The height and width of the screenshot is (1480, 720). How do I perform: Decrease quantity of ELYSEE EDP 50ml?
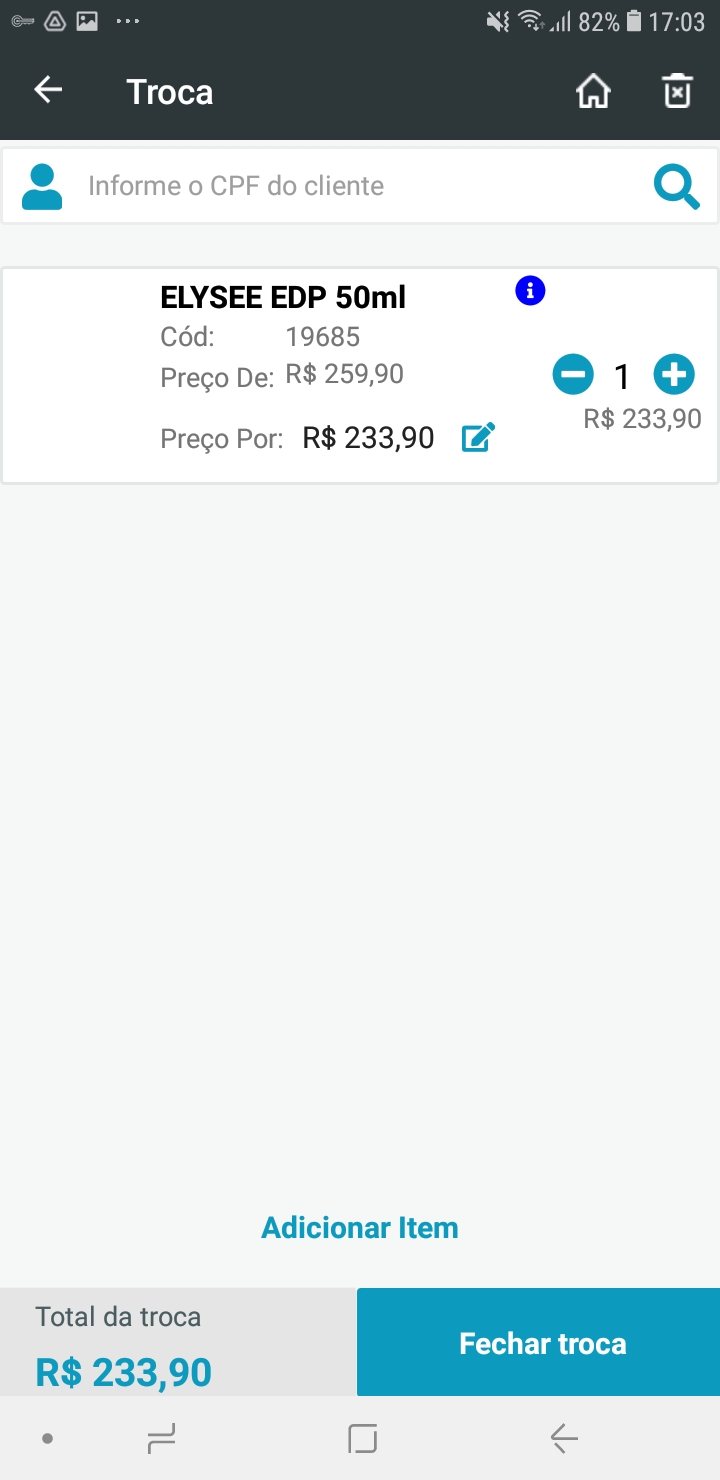coord(573,375)
